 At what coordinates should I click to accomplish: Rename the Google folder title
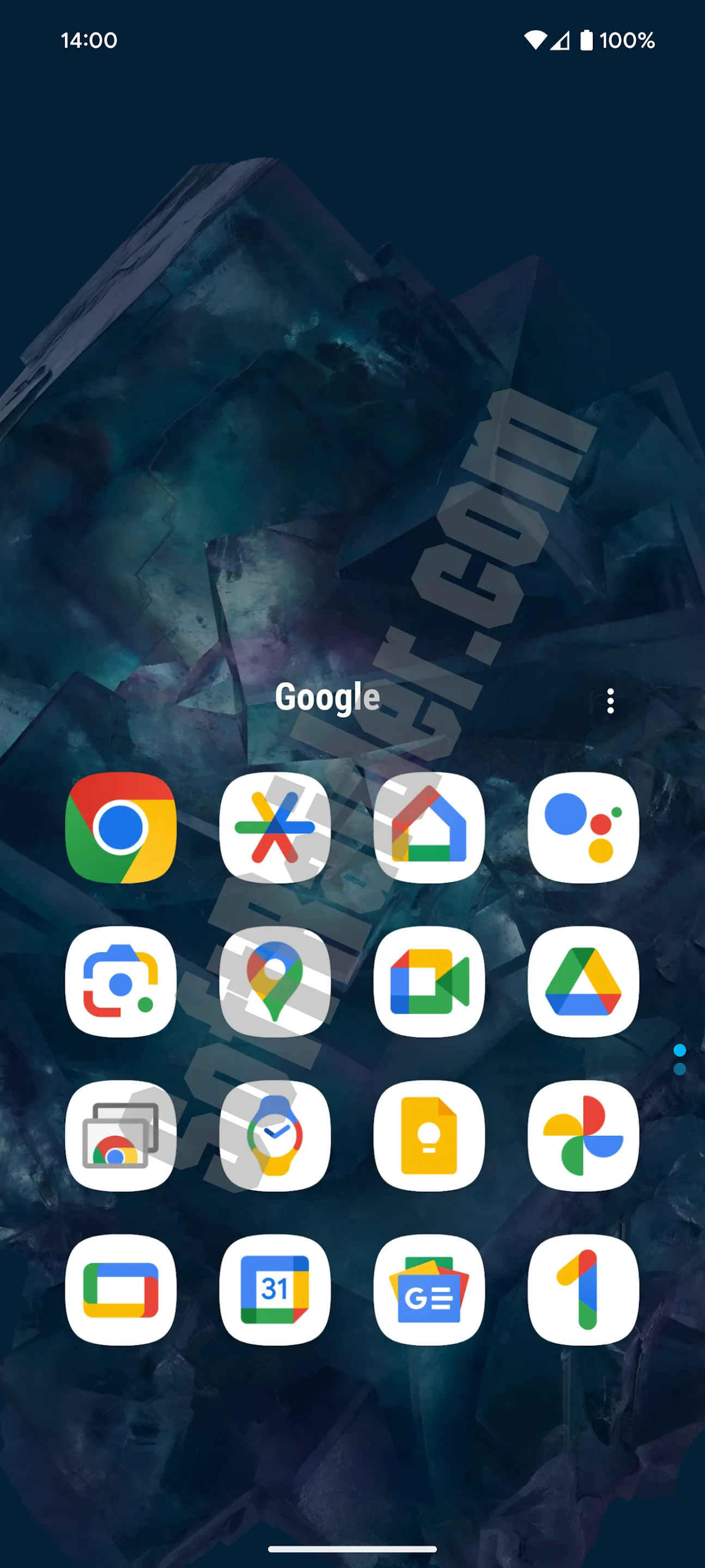click(x=327, y=697)
